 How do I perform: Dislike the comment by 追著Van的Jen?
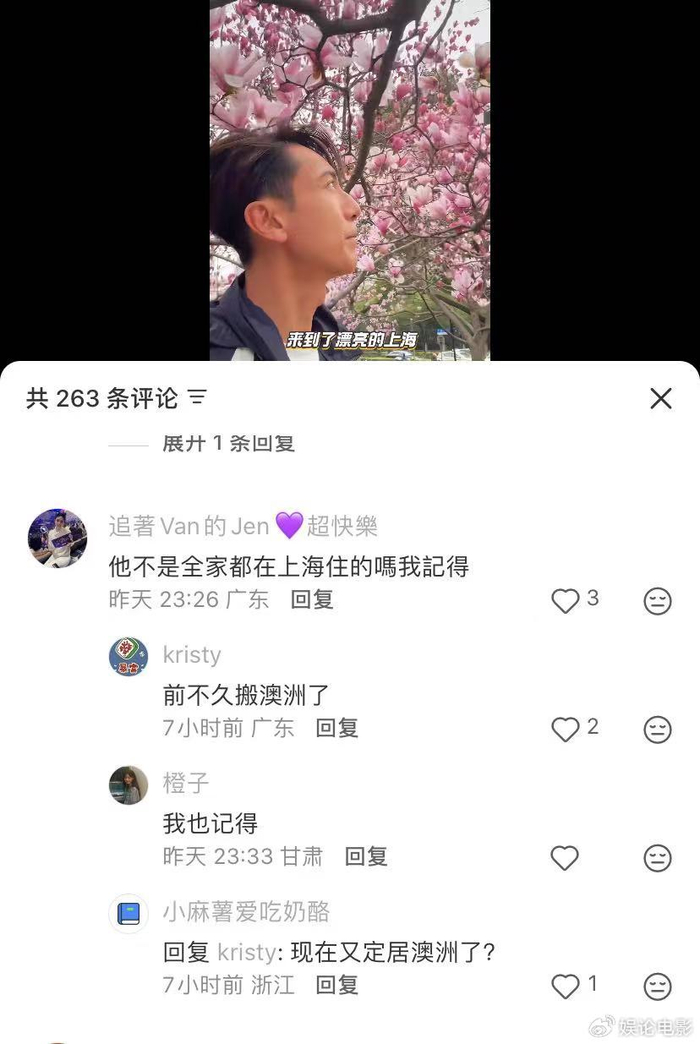click(x=657, y=601)
